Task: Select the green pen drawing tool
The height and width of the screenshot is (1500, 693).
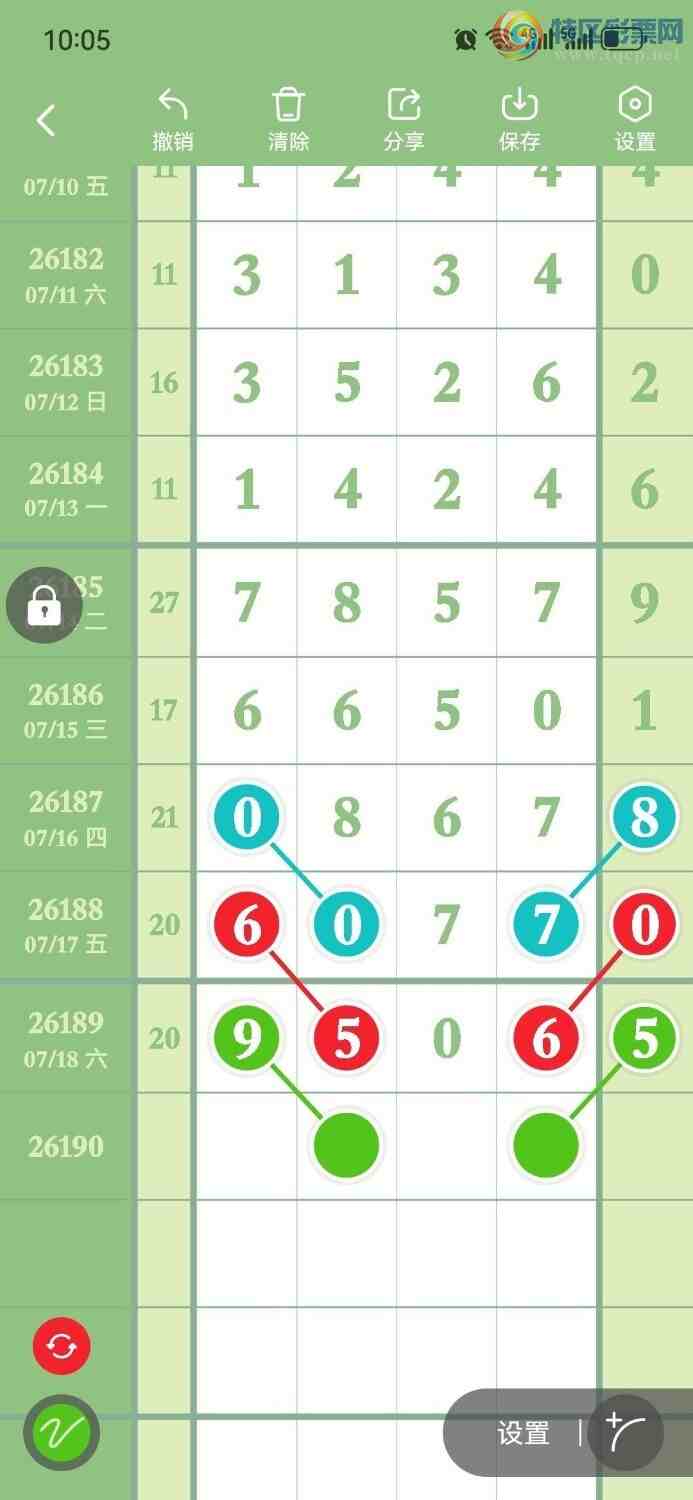Action: click(x=62, y=1433)
